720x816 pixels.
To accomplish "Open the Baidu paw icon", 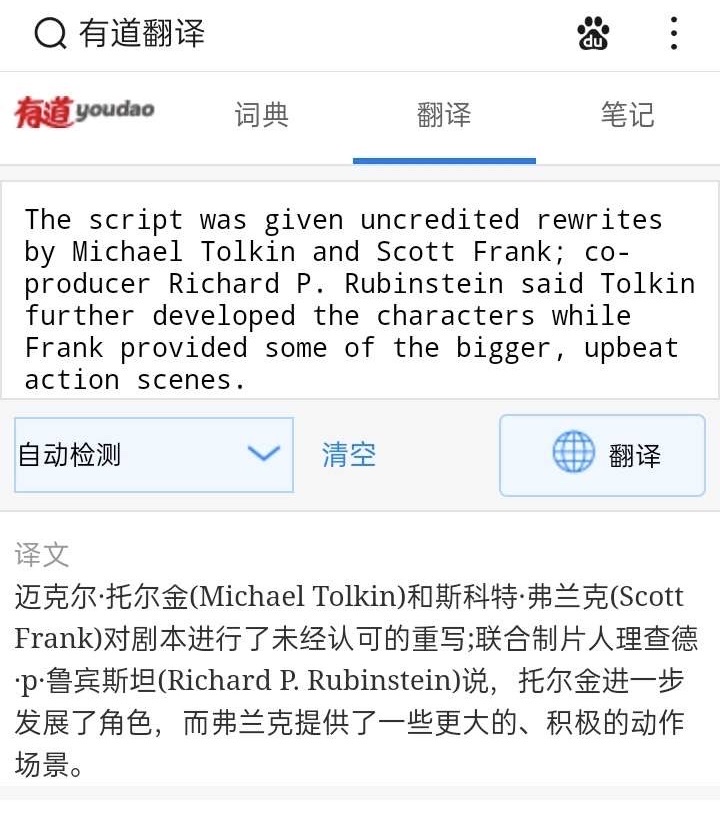I will click(x=594, y=34).
